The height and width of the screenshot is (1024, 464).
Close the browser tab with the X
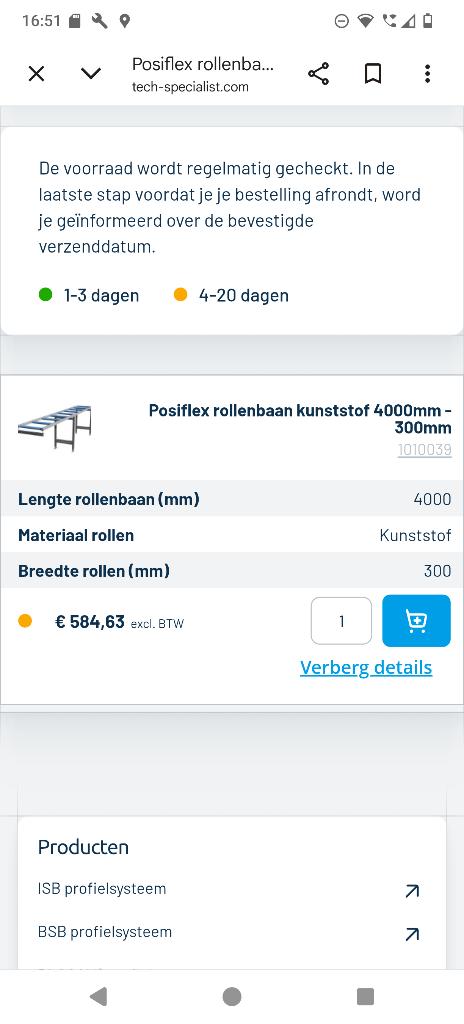click(x=37, y=74)
